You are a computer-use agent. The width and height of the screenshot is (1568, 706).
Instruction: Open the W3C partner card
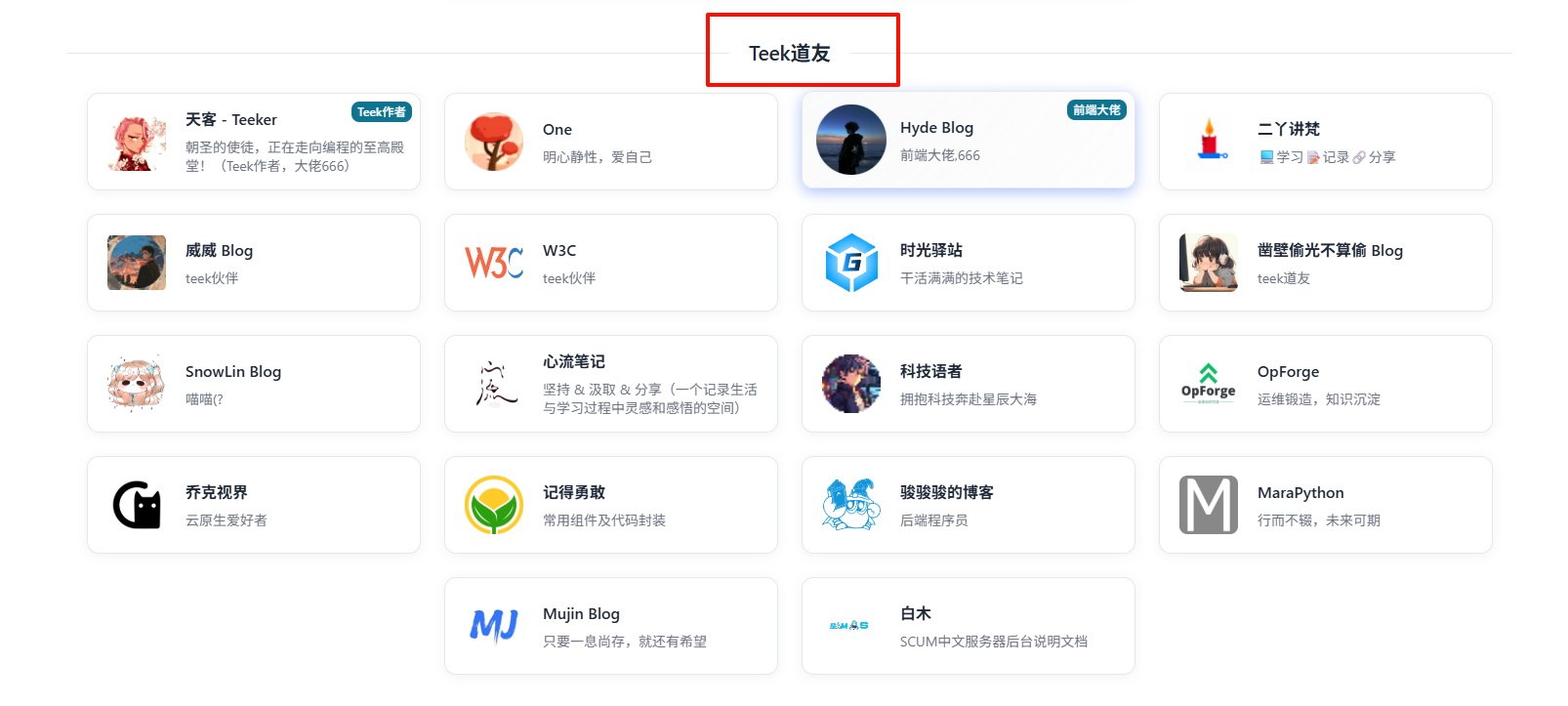pos(610,263)
